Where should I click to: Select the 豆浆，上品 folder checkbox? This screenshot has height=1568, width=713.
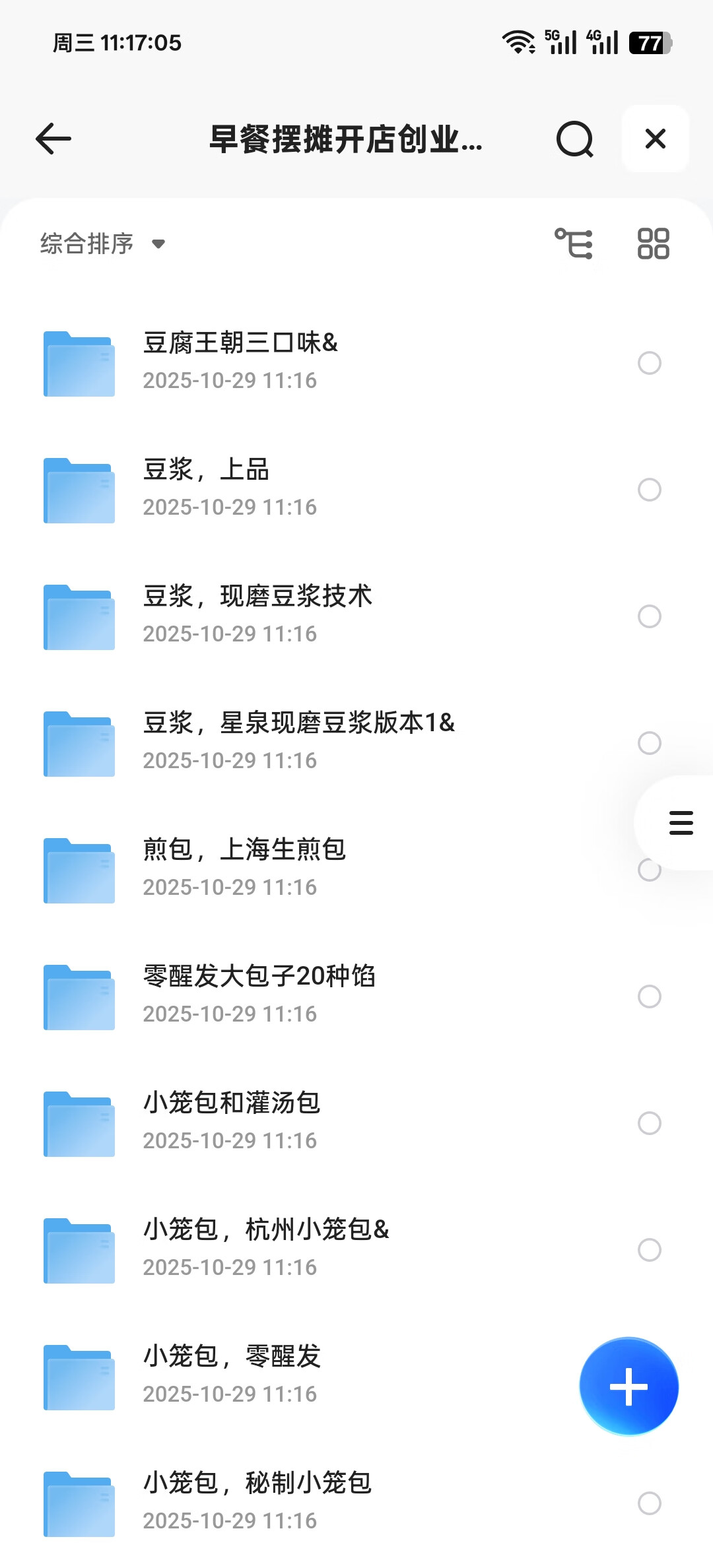click(x=649, y=490)
